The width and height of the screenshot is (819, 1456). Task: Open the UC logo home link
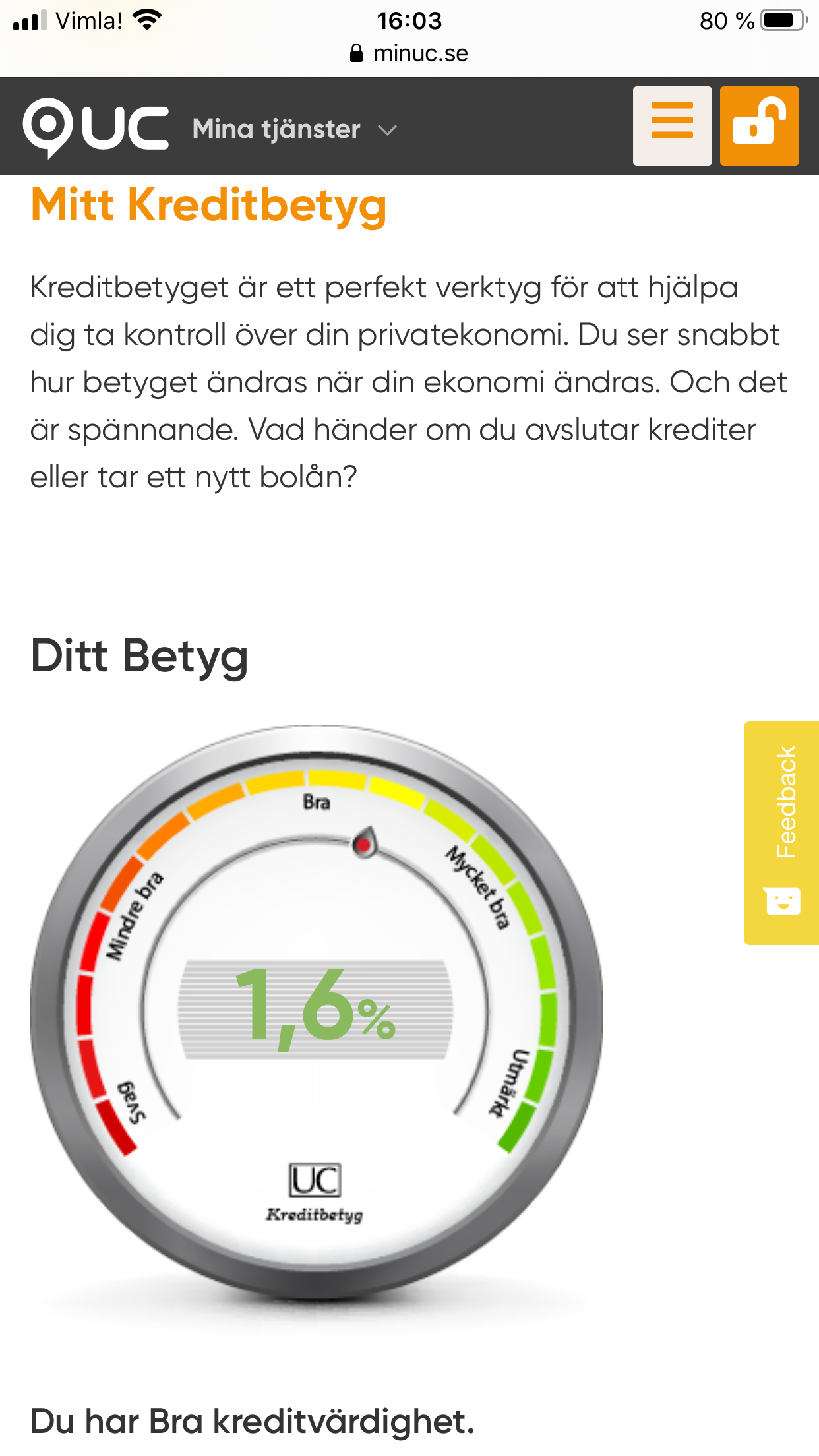[96, 127]
